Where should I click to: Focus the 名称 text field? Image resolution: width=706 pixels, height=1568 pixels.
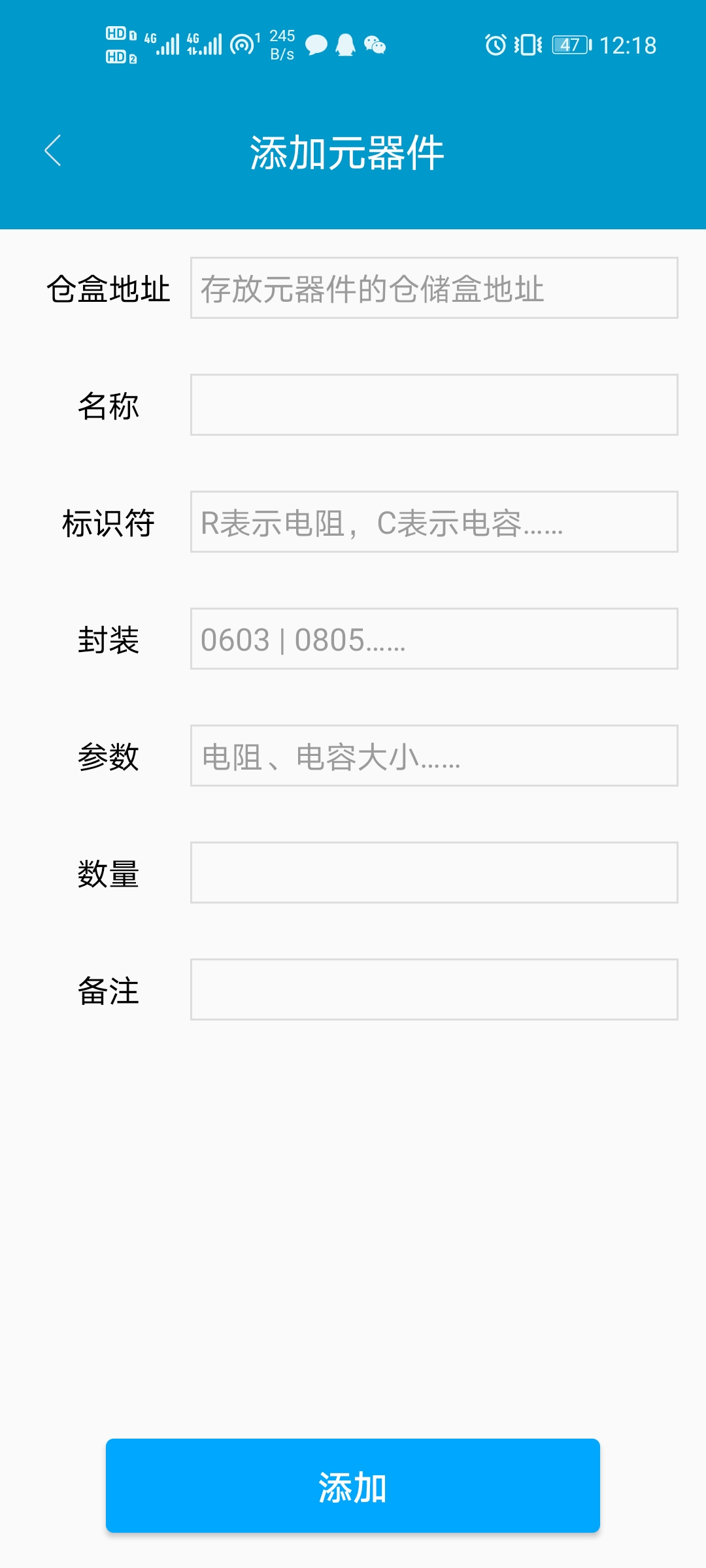click(x=434, y=405)
